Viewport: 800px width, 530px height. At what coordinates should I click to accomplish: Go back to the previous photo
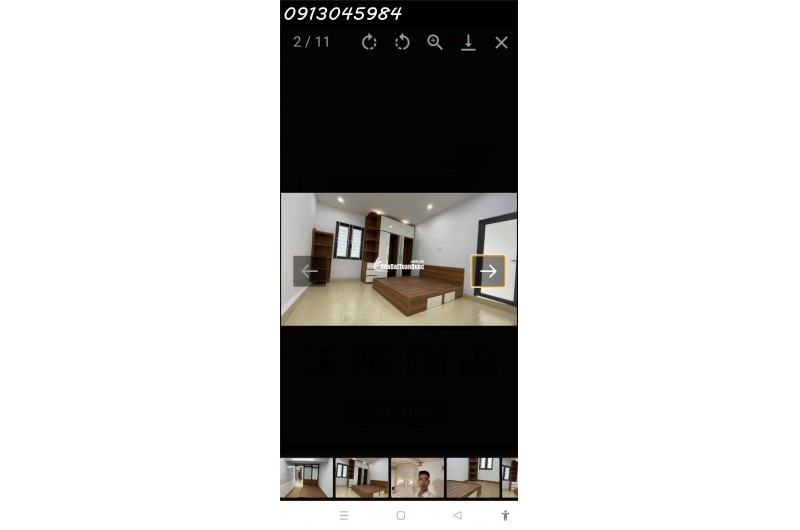pyautogui.click(x=309, y=271)
